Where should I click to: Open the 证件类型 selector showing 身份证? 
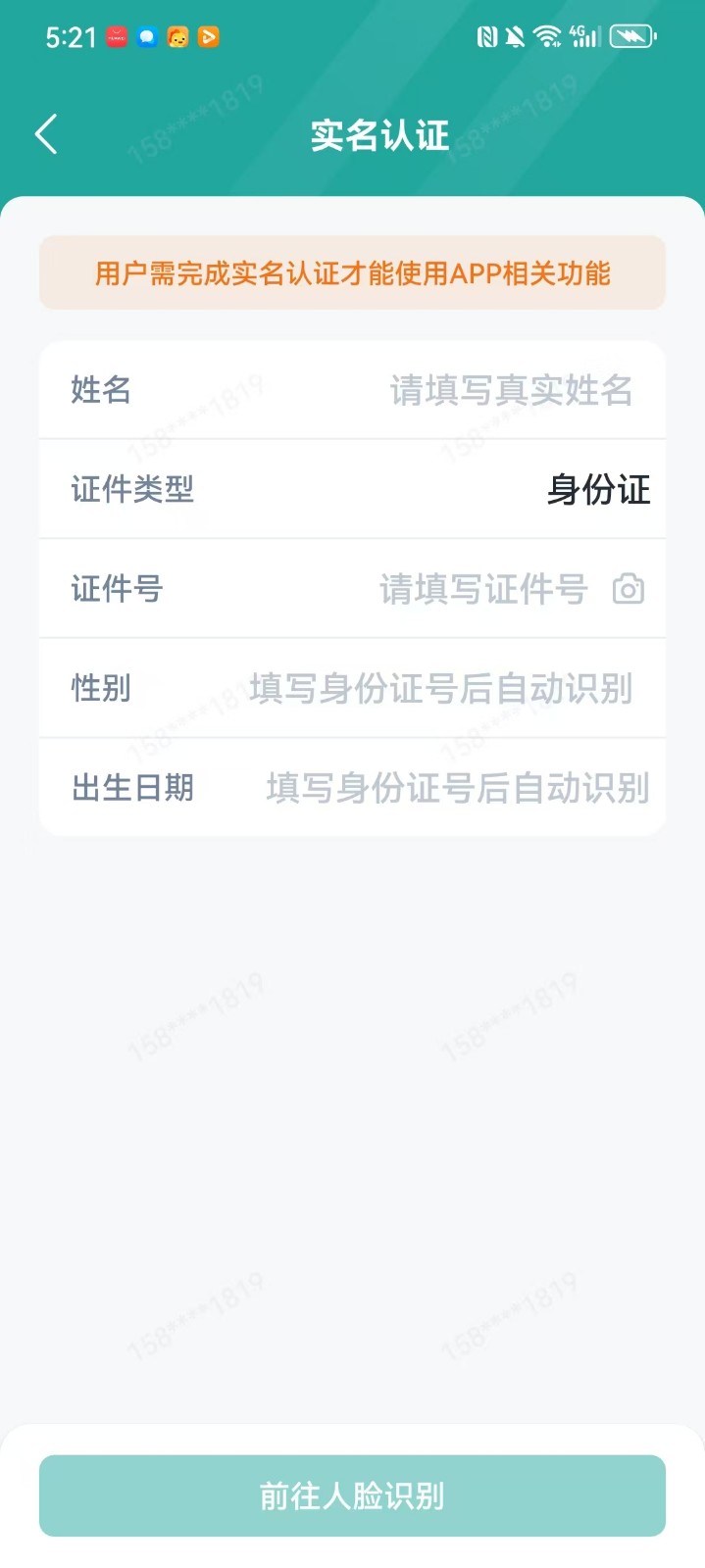click(597, 489)
